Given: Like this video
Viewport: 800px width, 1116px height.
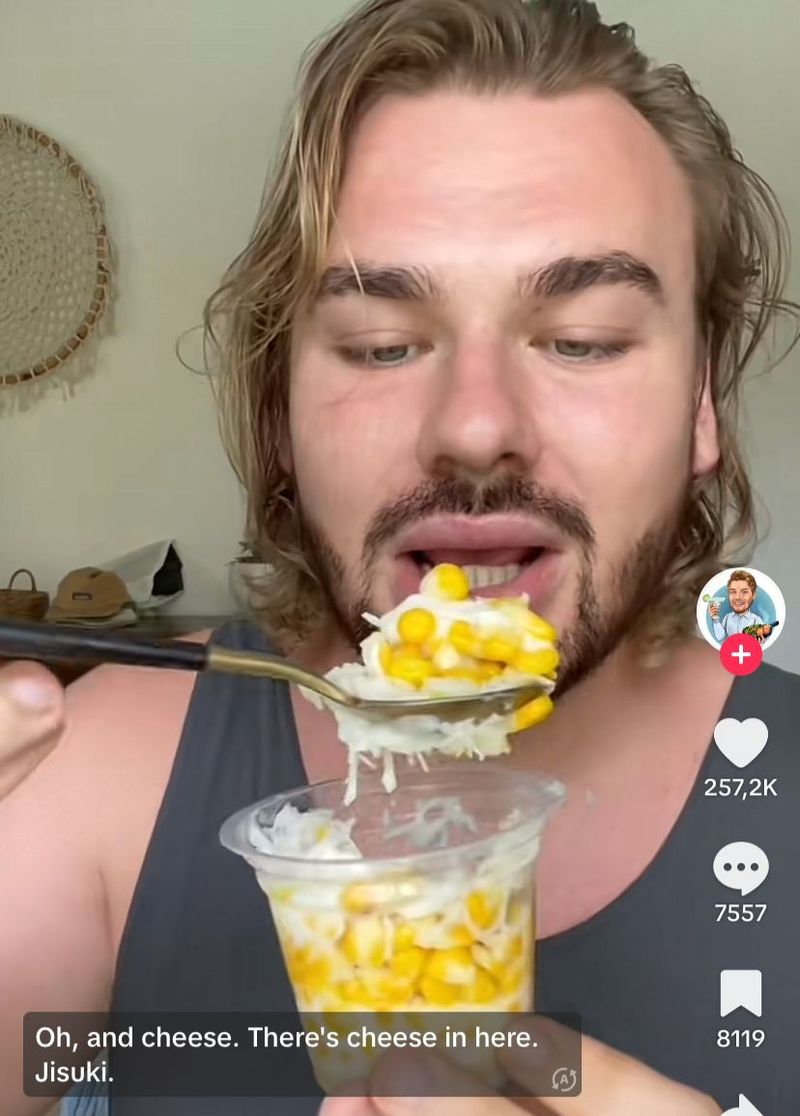Looking at the screenshot, I should pyautogui.click(x=740, y=742).
